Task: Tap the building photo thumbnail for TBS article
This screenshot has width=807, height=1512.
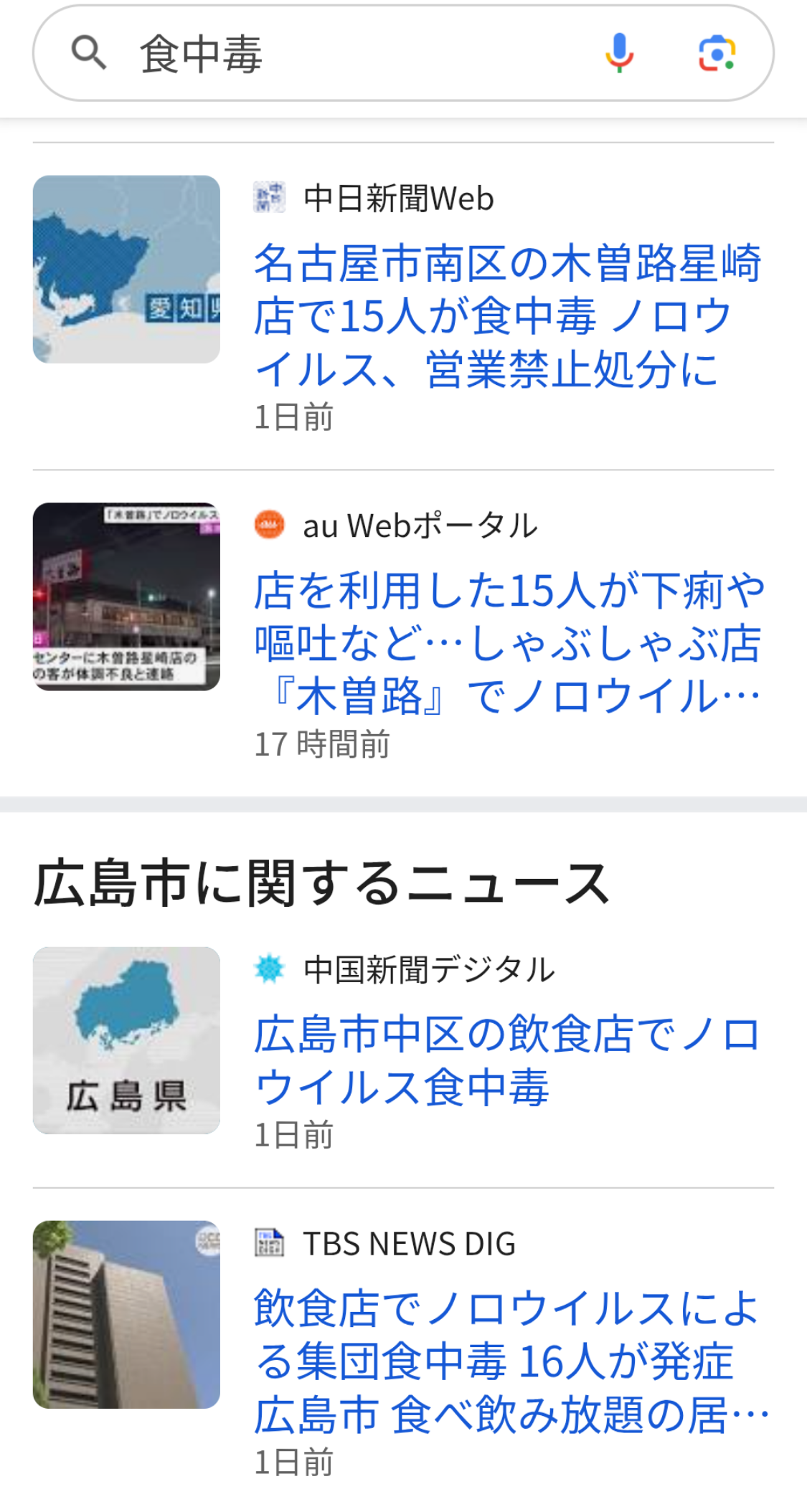Action: tap(126, 1314)
